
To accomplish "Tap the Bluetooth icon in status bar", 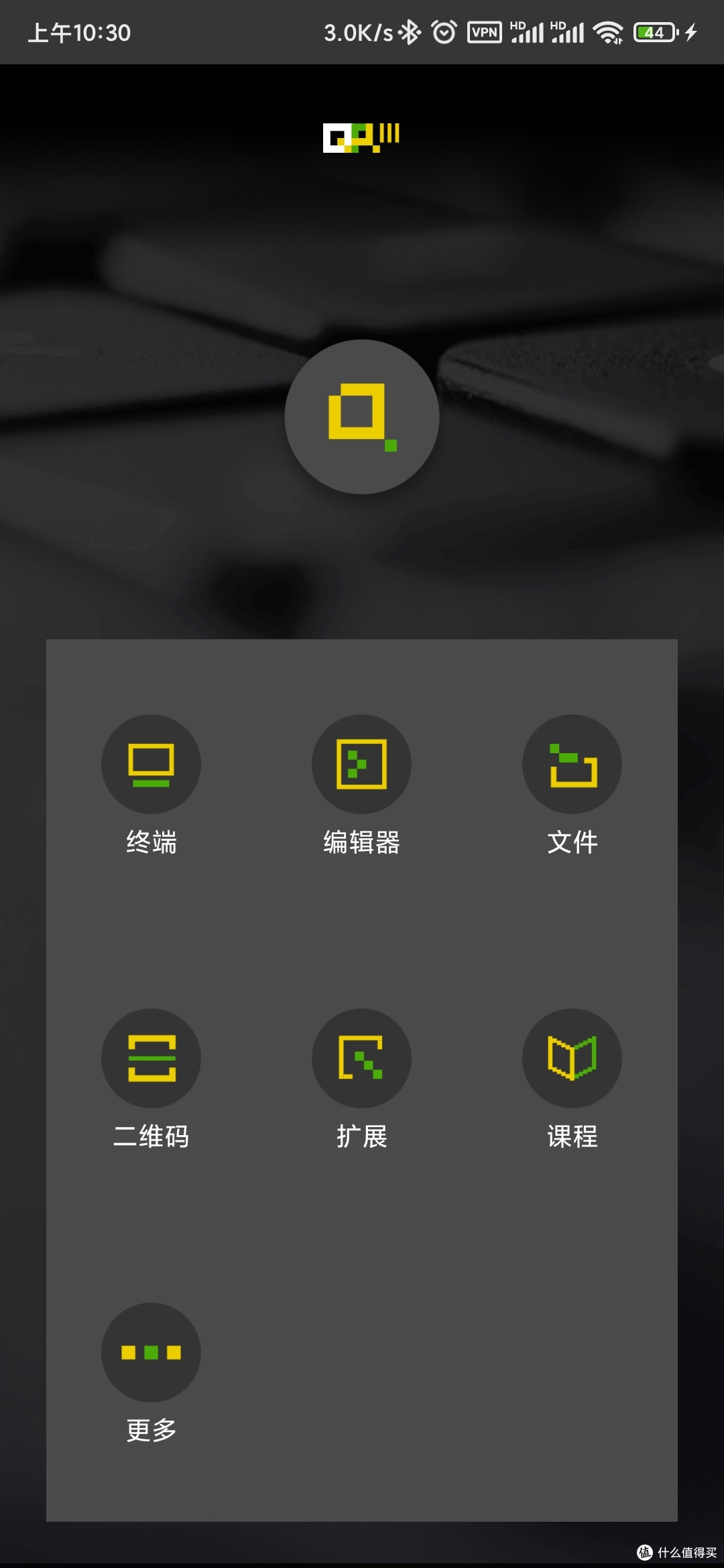I will [409, 31].
